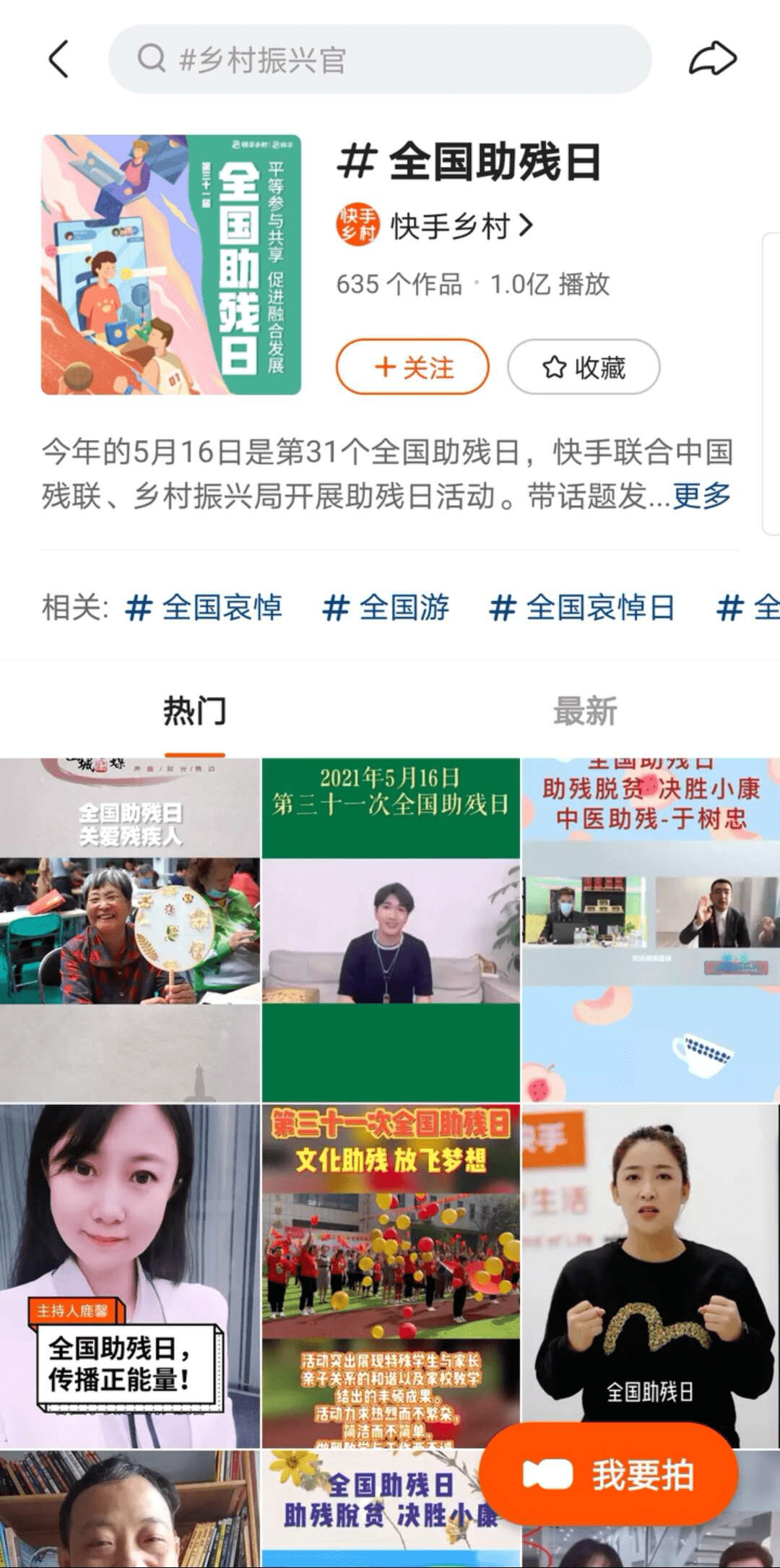The height and width of the screenshot is (1568, 780).
Task: Open related hashtag 全国哀悼日
Action: [582, 608]
